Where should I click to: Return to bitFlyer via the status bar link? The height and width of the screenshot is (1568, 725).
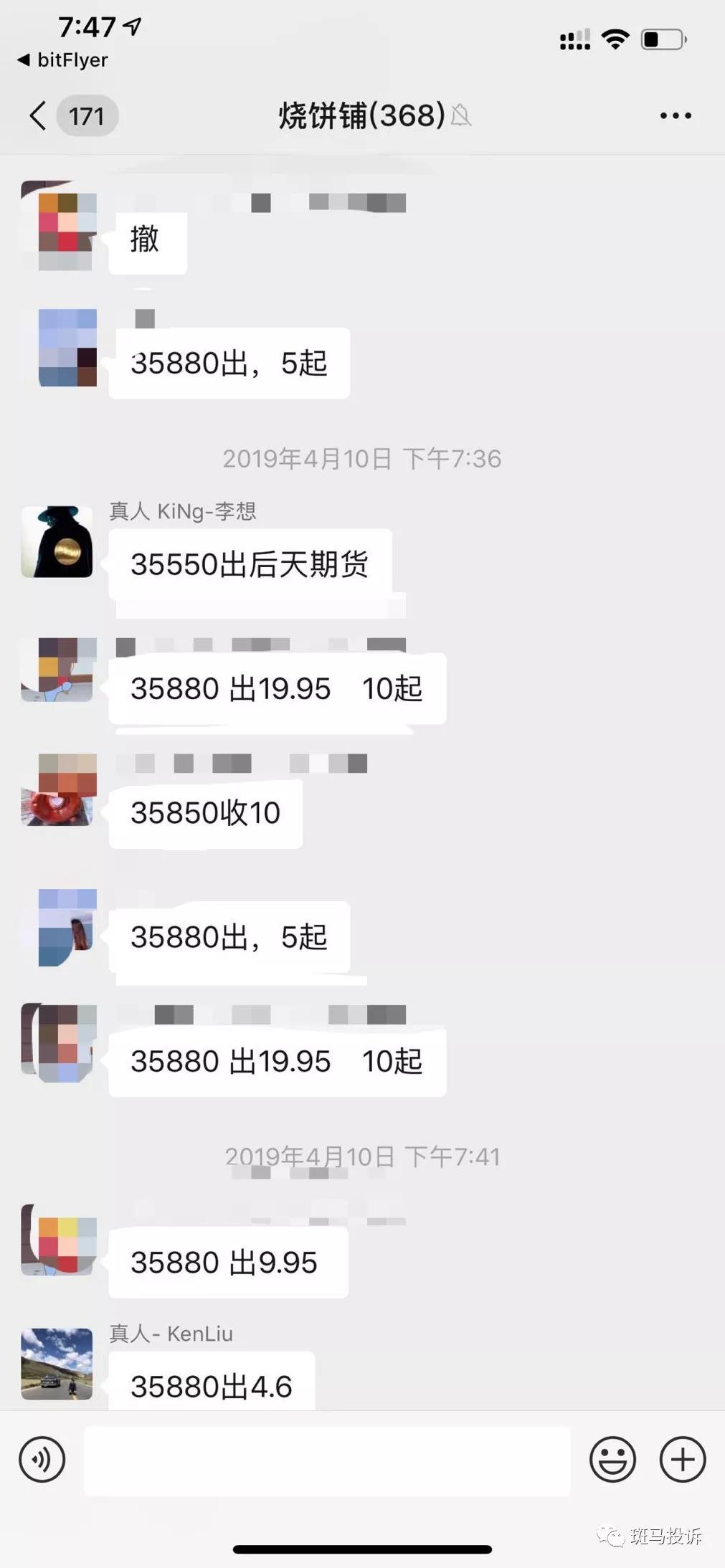coord(60,61)
